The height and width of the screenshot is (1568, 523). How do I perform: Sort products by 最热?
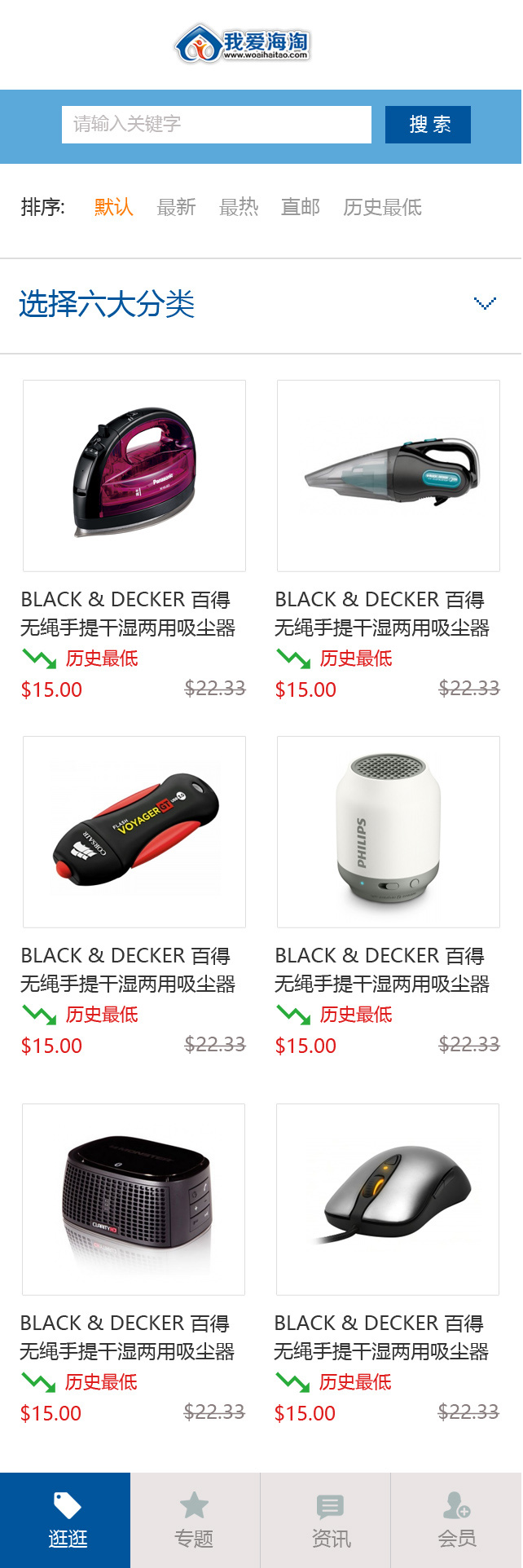tap(238, 207)
